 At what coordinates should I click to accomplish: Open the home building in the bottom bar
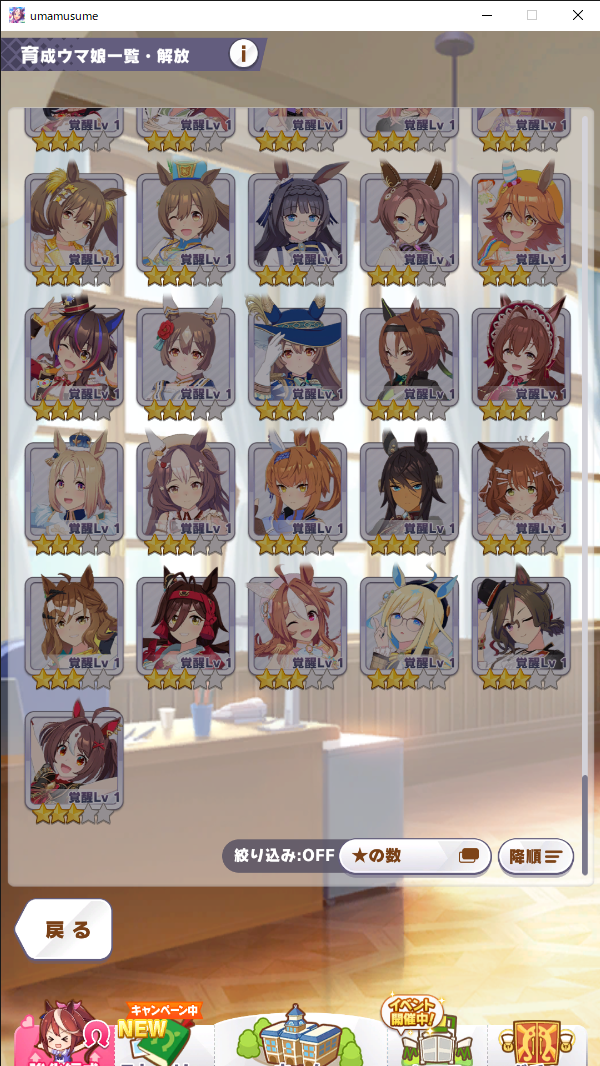click(299, 1035)
